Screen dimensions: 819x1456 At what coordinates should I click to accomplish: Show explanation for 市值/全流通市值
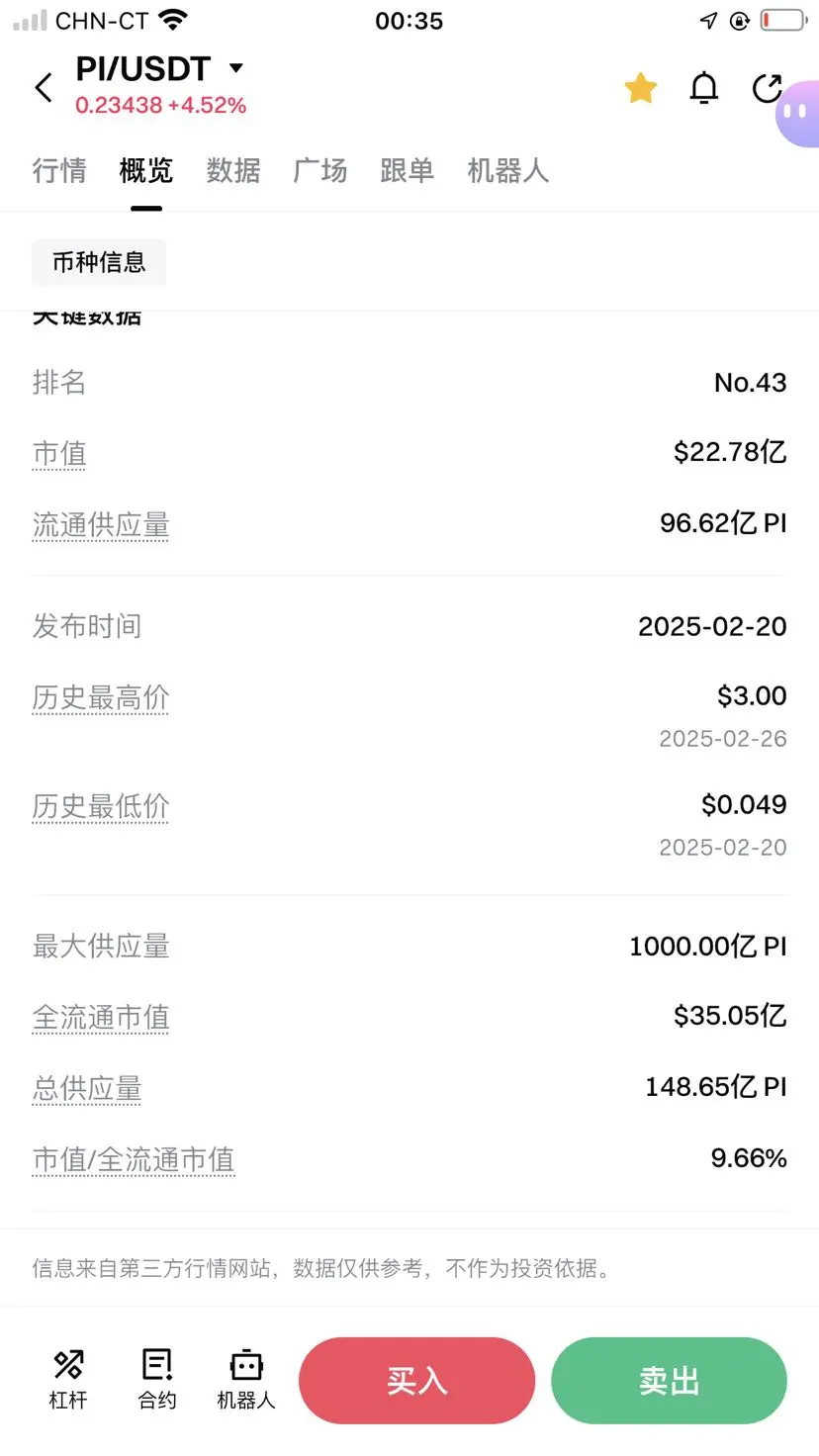[x=134, y=1159]
